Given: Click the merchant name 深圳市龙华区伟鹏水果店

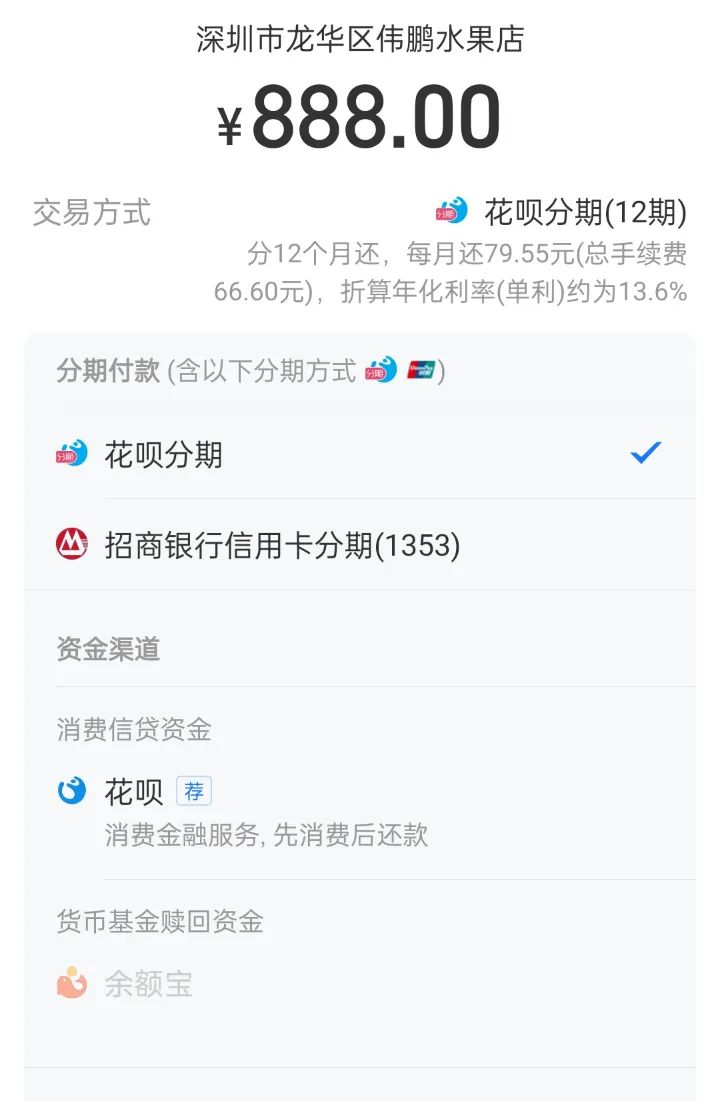Looking at the screenshot, I should tap(360, 42).
